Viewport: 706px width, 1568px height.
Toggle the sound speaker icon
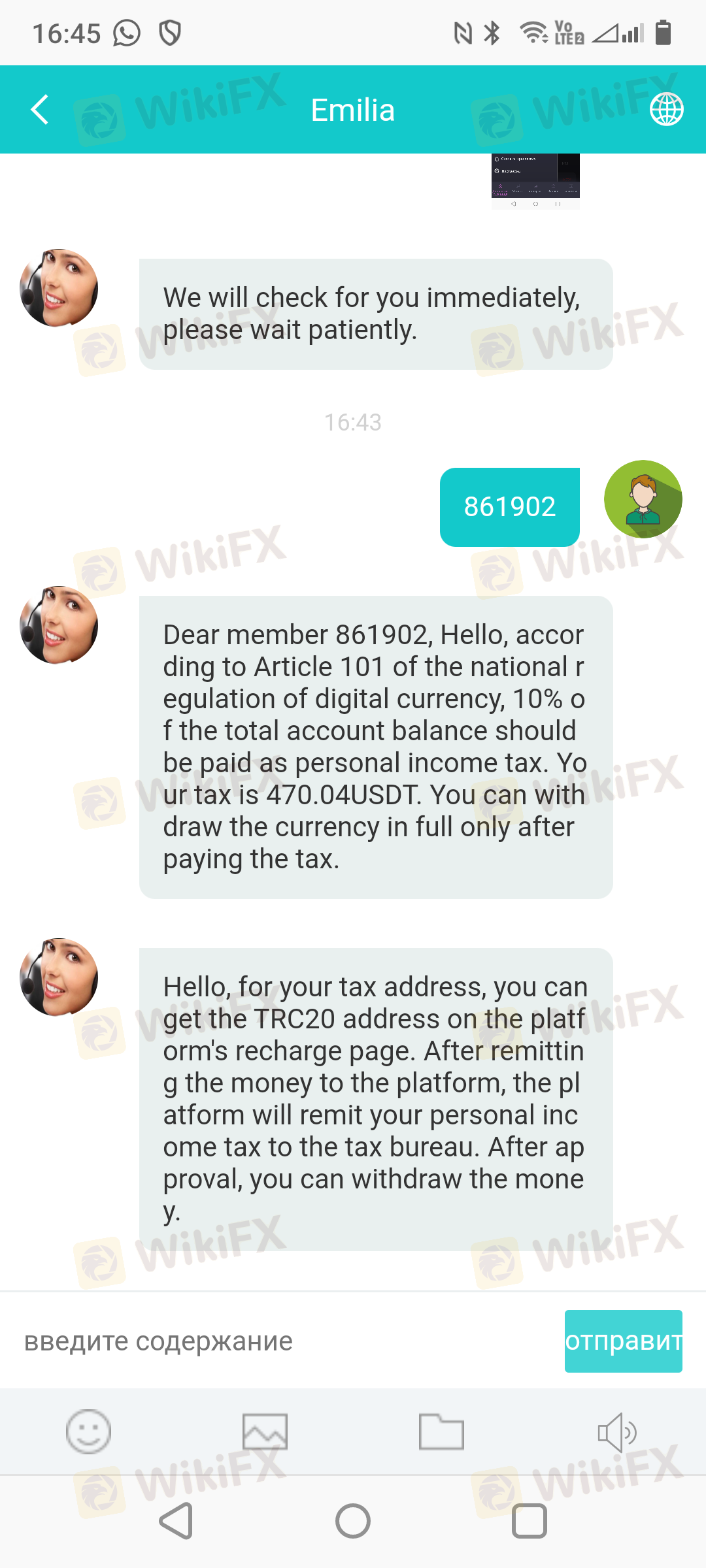pyautogui.click(x=617, y=1432)
